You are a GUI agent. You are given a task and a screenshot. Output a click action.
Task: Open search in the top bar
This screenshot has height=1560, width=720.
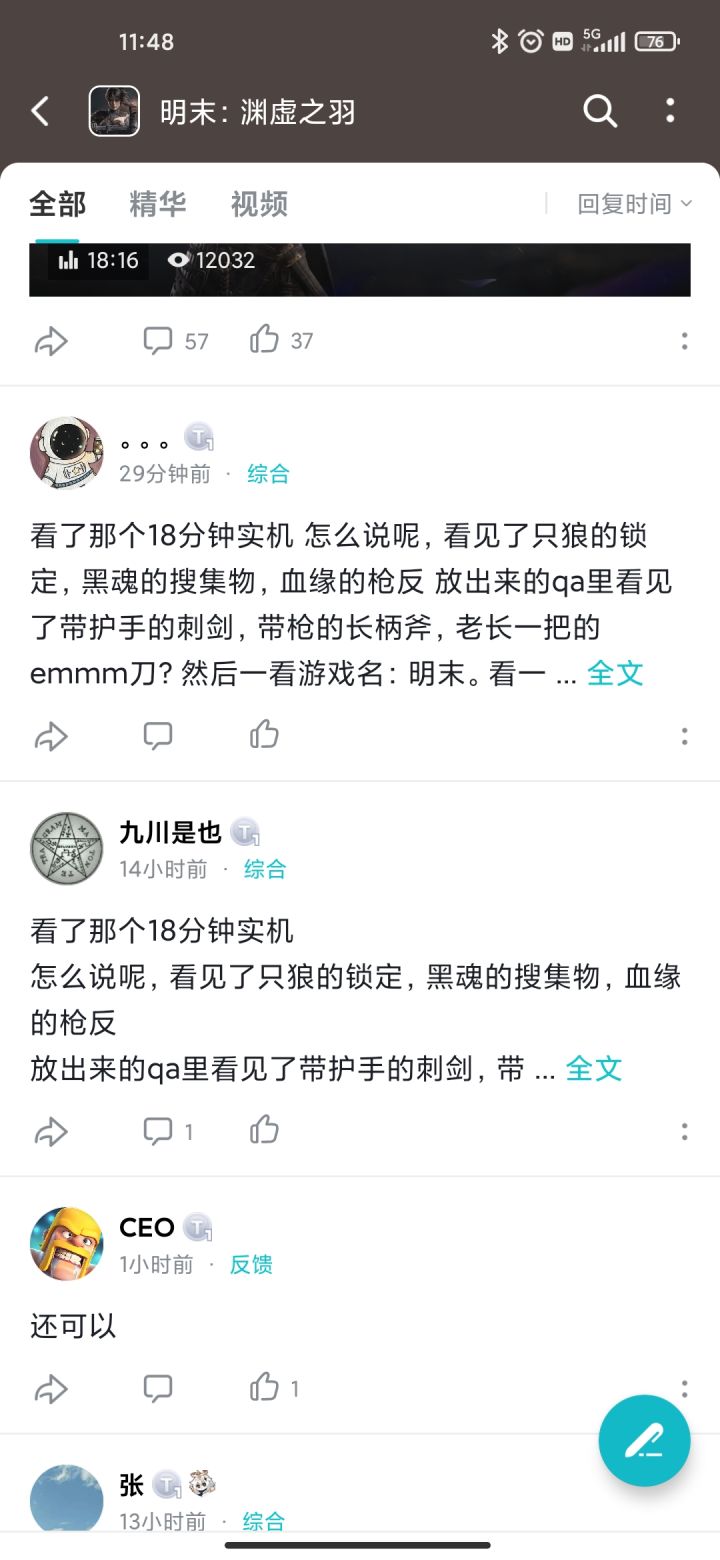600,111
